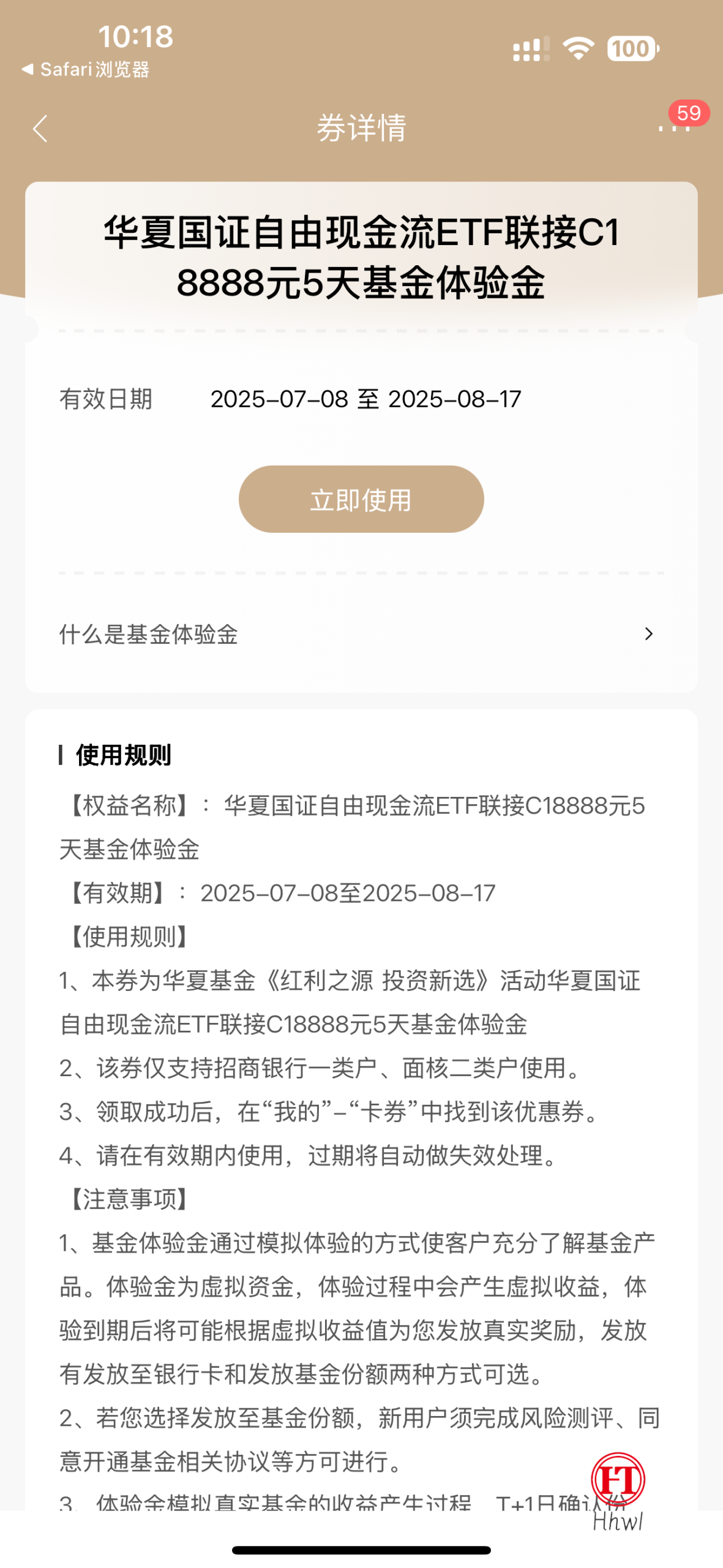This screenshot has width=723, height=1568.
Task: Tap the 立即使用 button to use coupon
Action: point(361,499)
